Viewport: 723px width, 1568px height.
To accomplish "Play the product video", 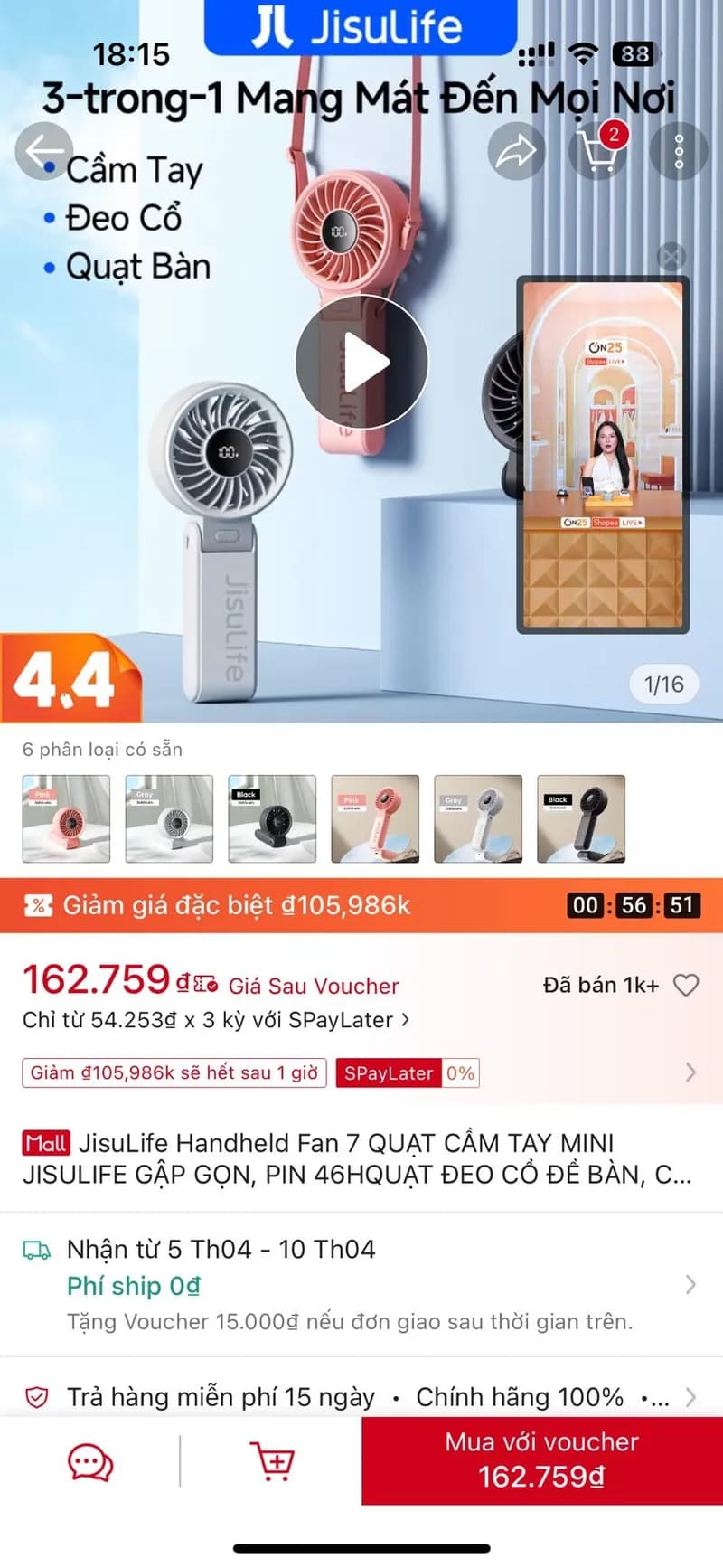I will coord(361,362).
